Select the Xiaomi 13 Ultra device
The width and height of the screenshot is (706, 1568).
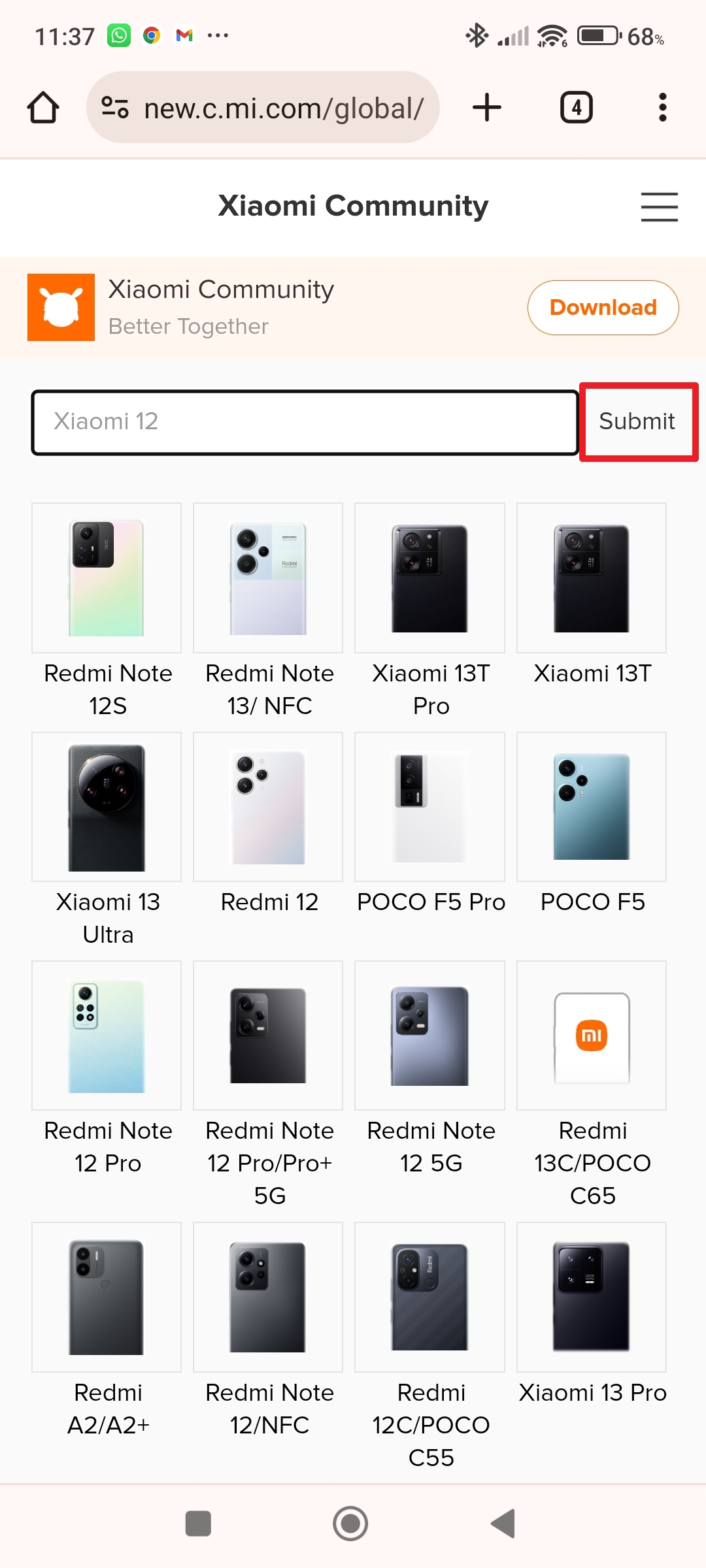click(107, 808)
